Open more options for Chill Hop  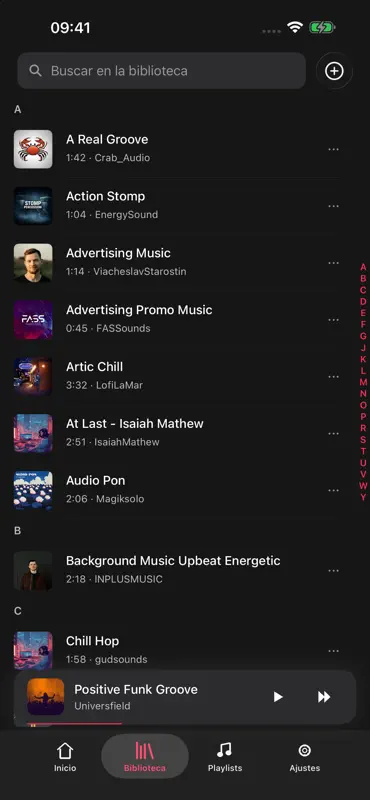[x=333, y=651]
